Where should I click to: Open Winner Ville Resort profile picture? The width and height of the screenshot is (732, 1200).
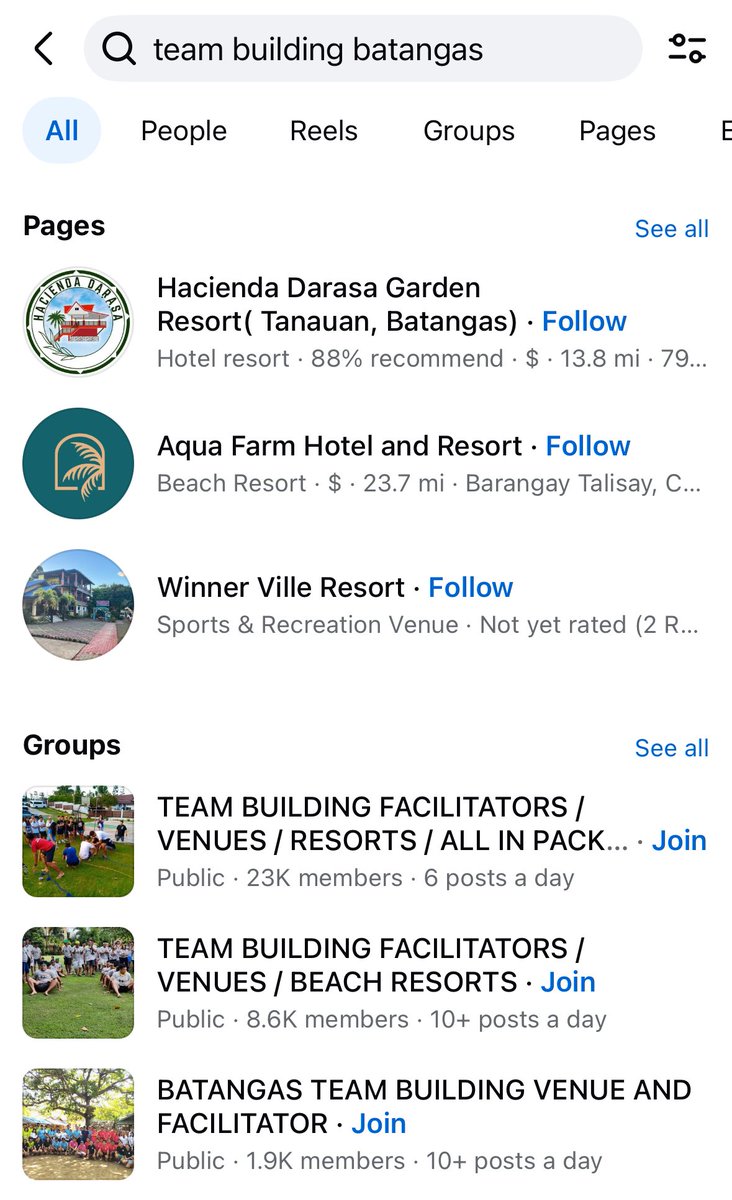click(78, 604)
